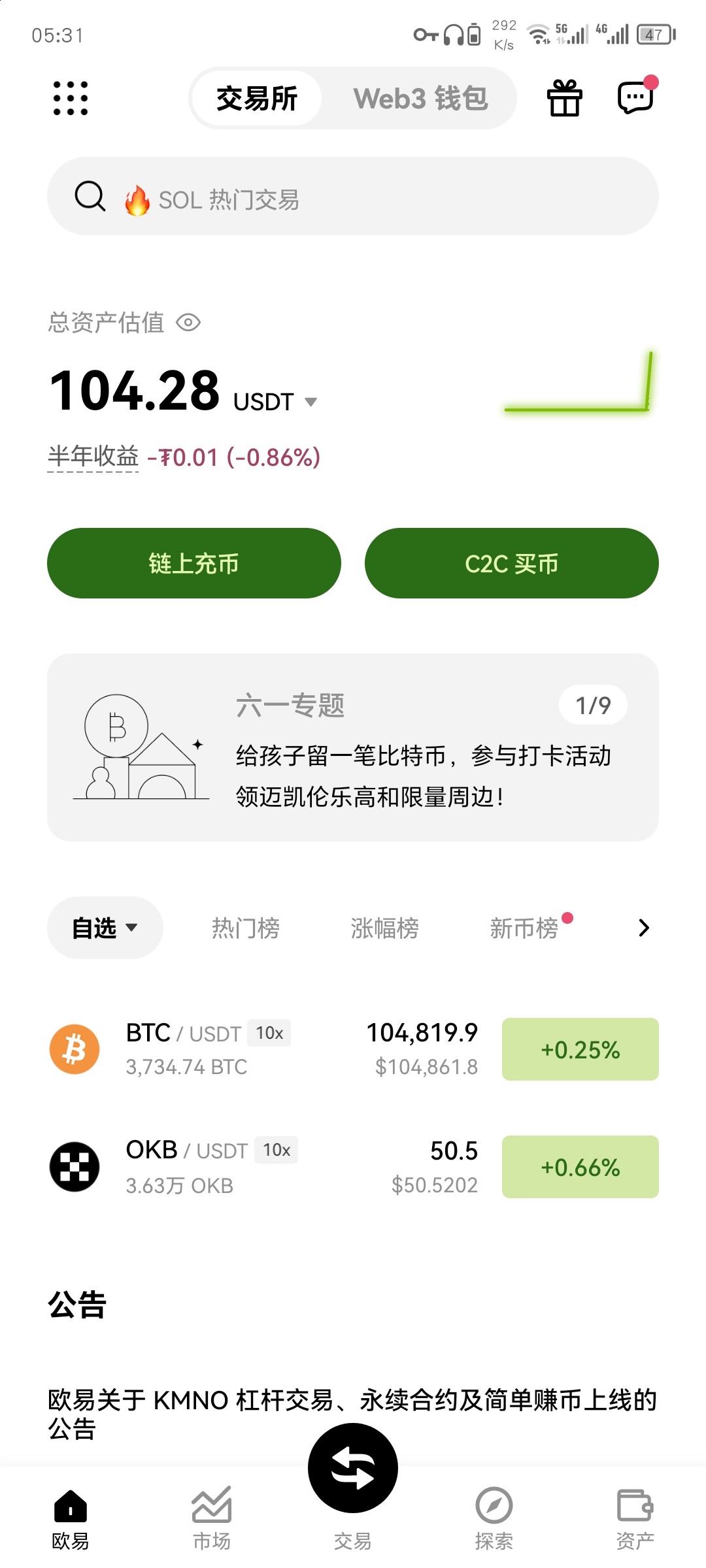
Task: Open the OKB / USDT trading pair
Action: [x=261, y=1167]
